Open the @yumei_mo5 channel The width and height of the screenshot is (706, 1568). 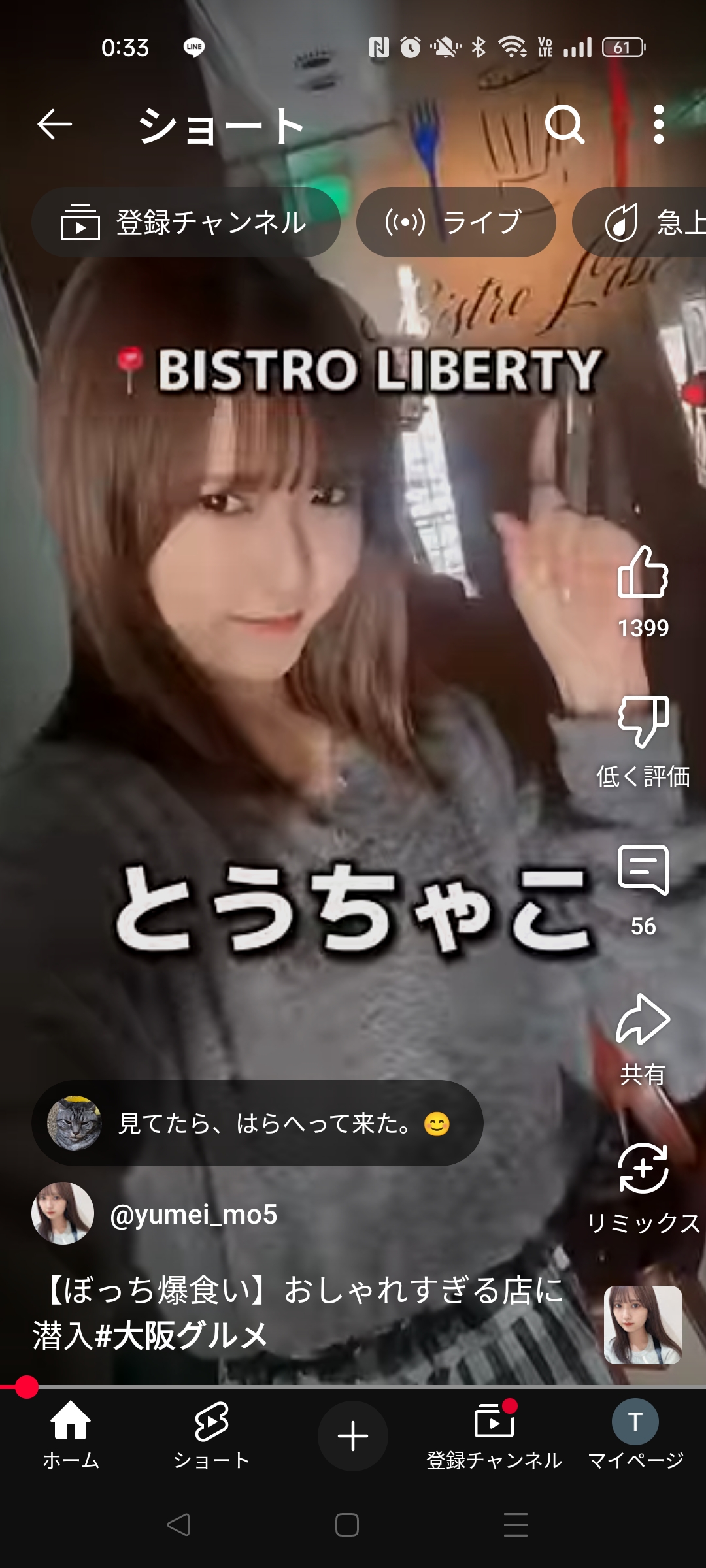click(193, 1215)
